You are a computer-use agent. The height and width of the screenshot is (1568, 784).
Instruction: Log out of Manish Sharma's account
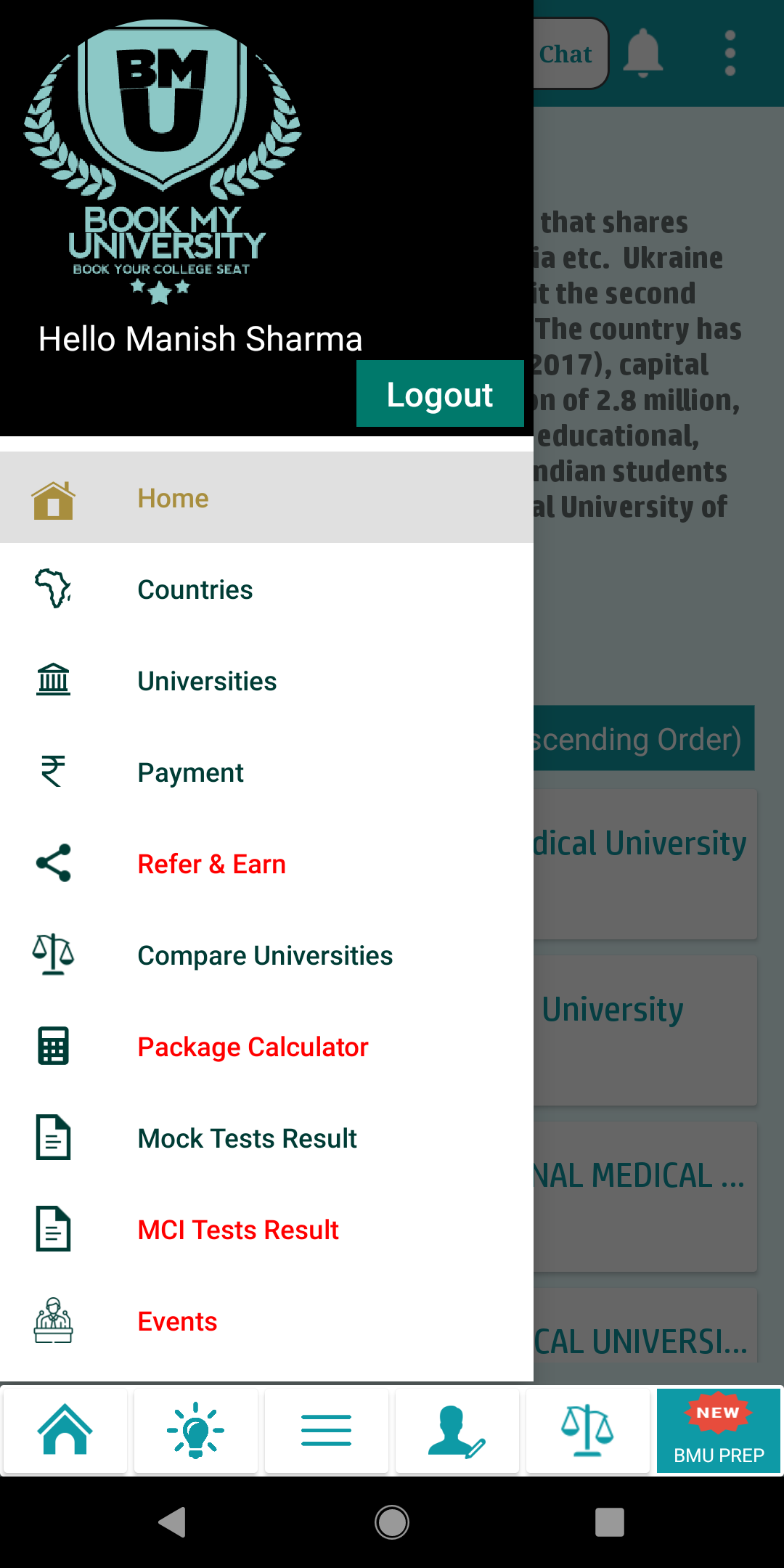[x=440, y=394]
